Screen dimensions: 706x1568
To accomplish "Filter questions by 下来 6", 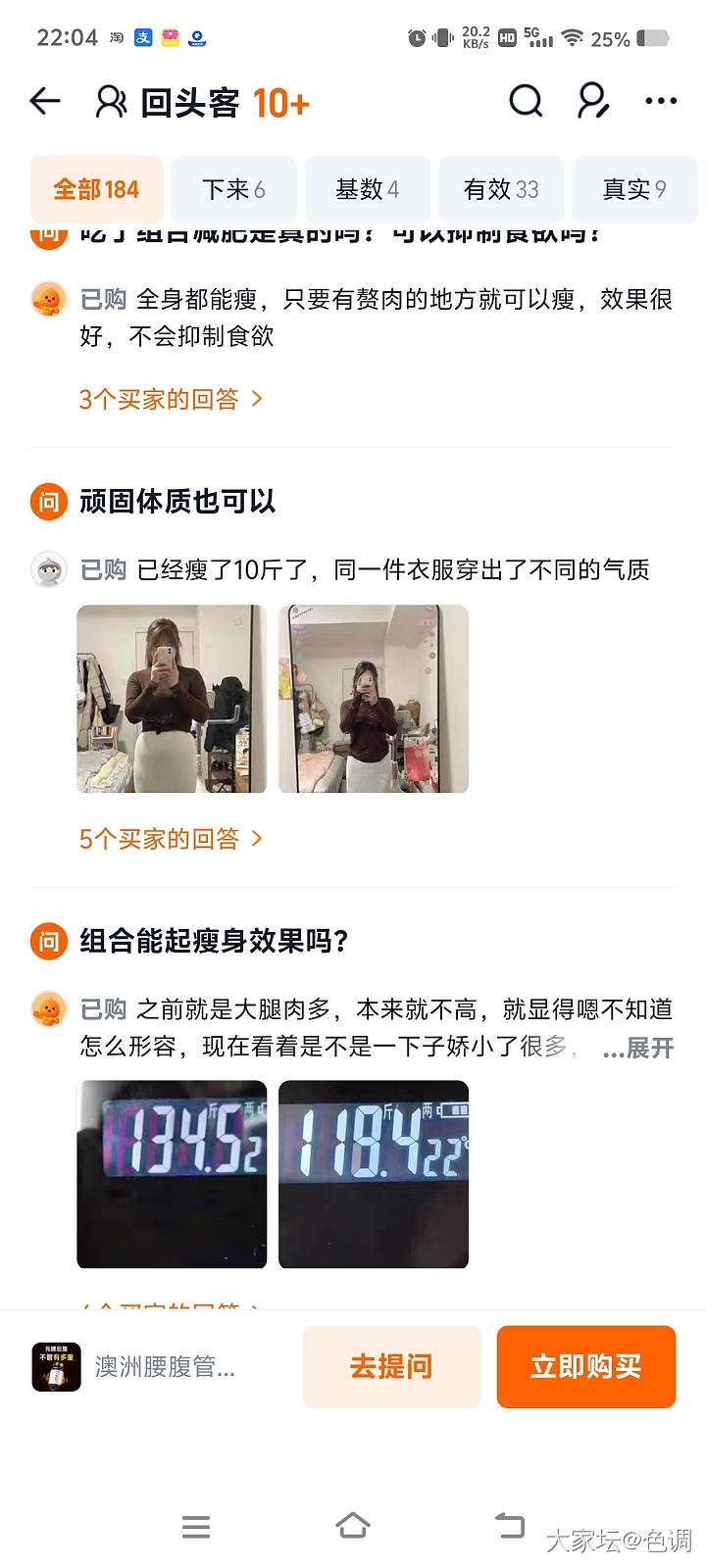I will (233, 189).
